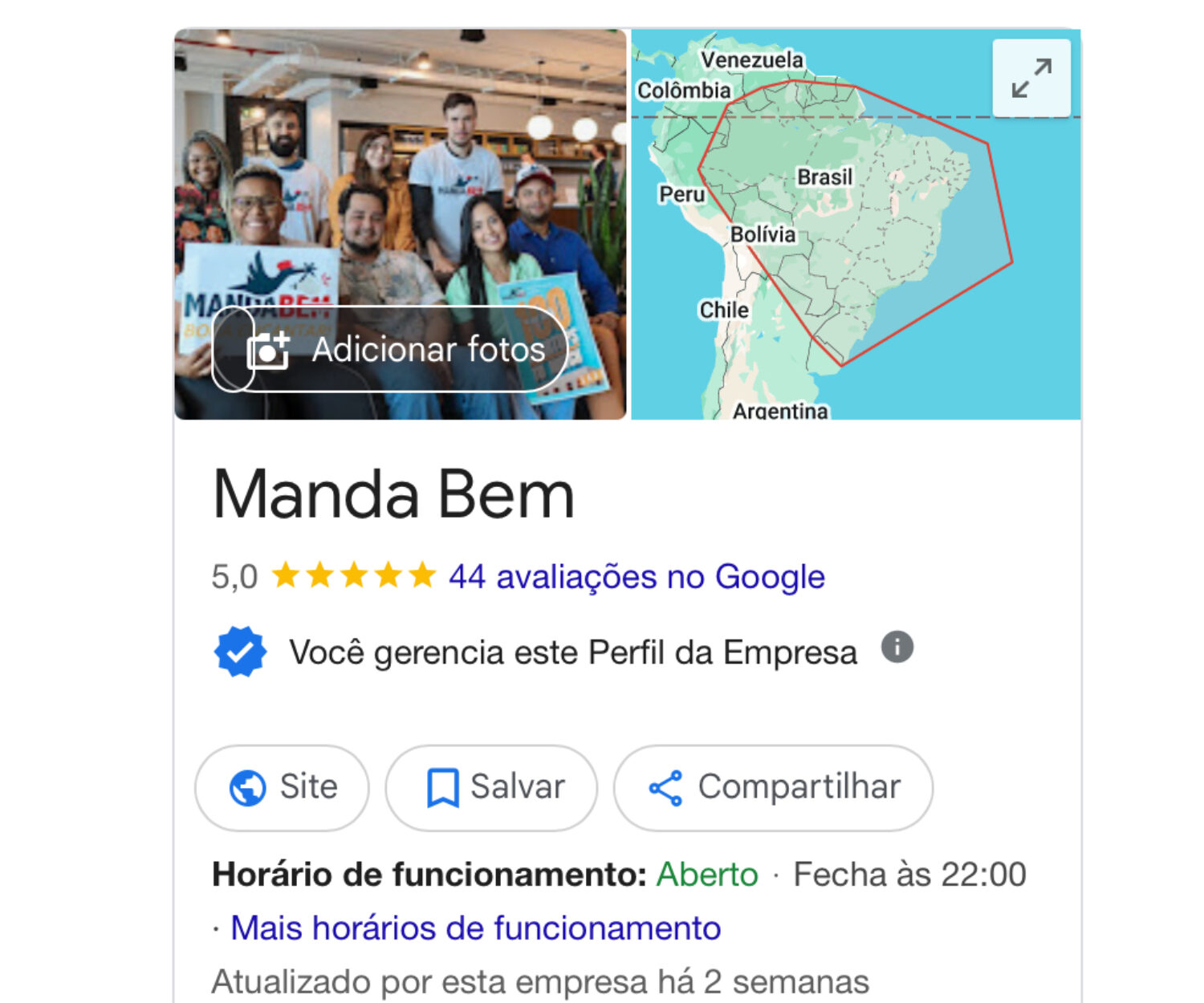Open the Site button
The image size is (1204, 1003).
(282, 787)
